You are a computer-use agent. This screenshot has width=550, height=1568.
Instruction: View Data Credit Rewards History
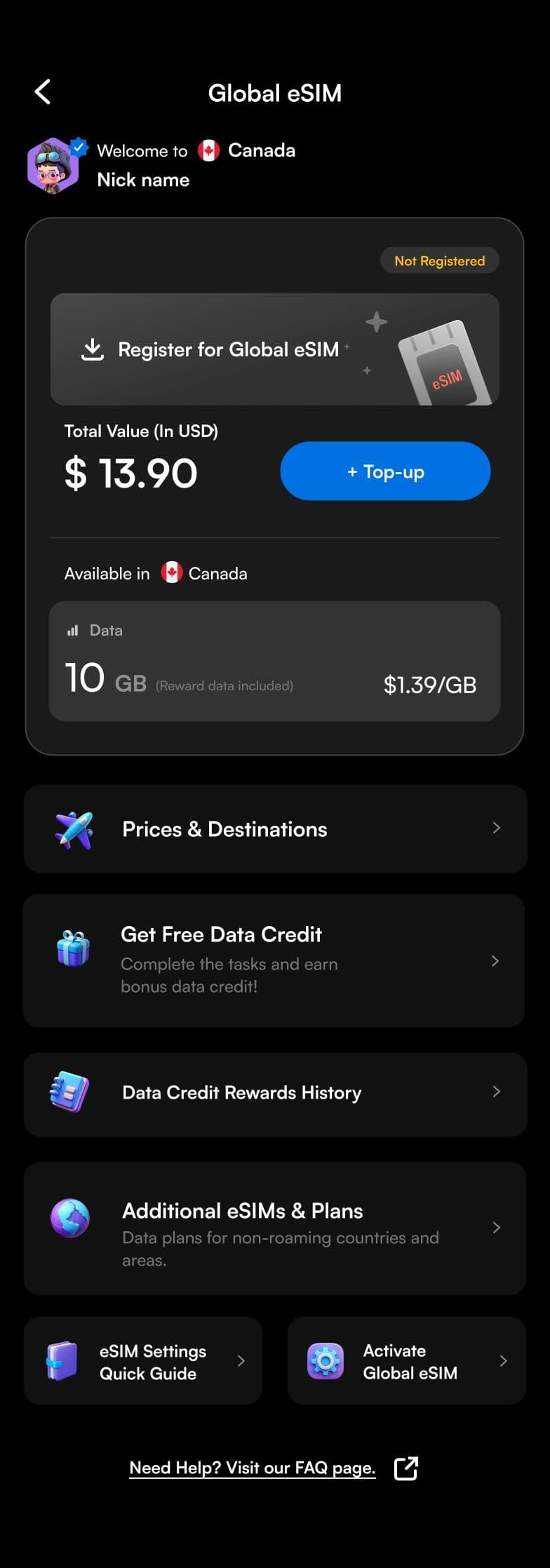coord(275,1092)
